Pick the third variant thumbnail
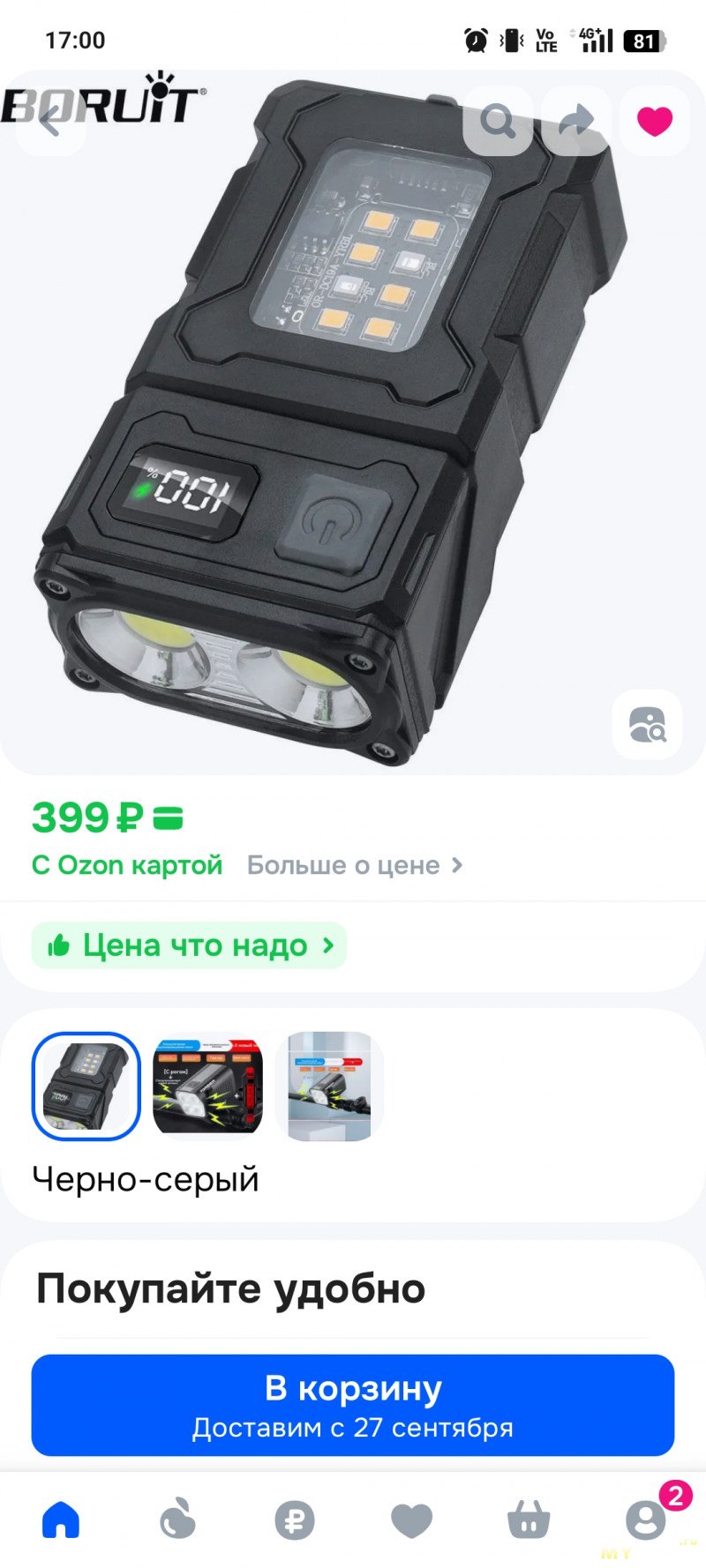Screen dimensions: 706x1568 coord(330,1086)
